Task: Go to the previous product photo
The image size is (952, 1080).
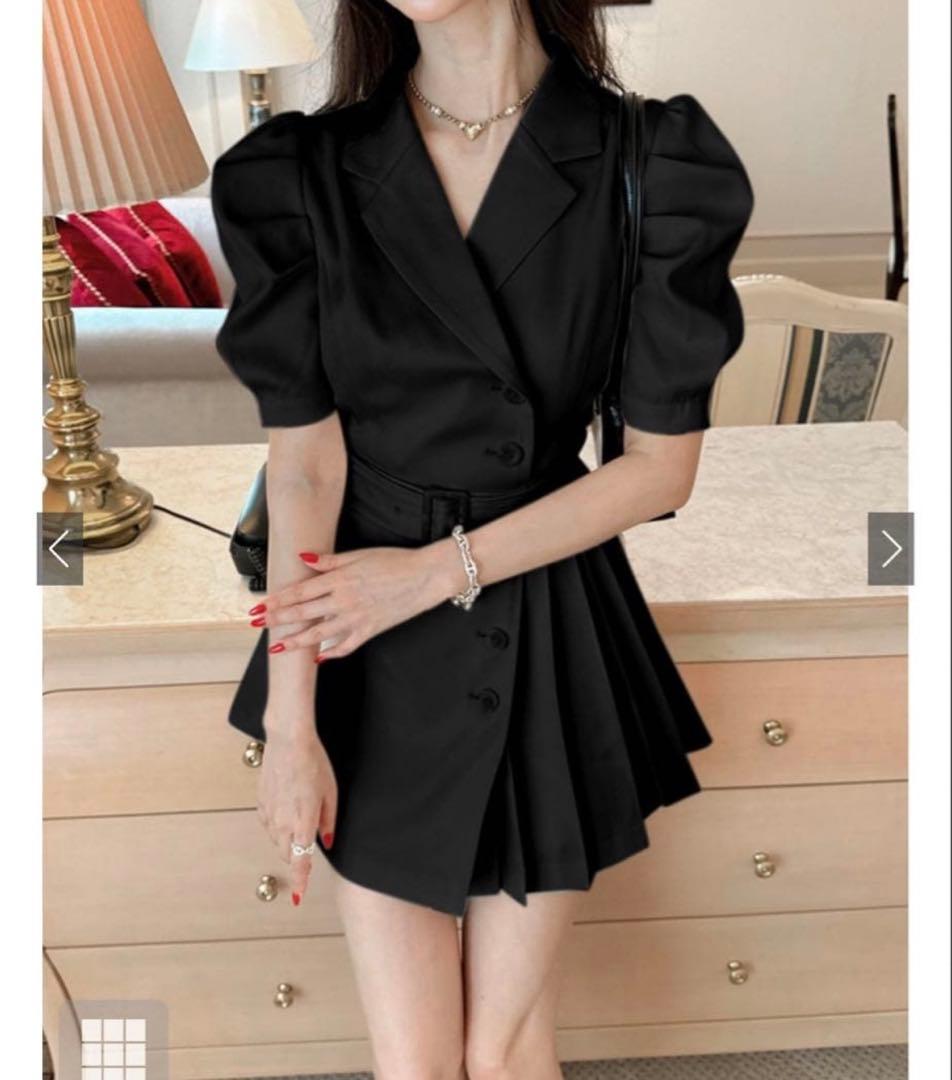Action: 60,549
